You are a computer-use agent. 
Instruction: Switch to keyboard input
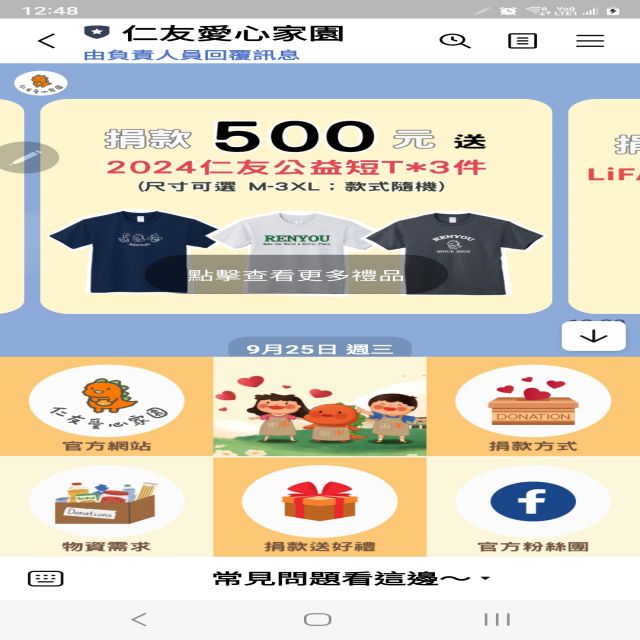point(46,578)
